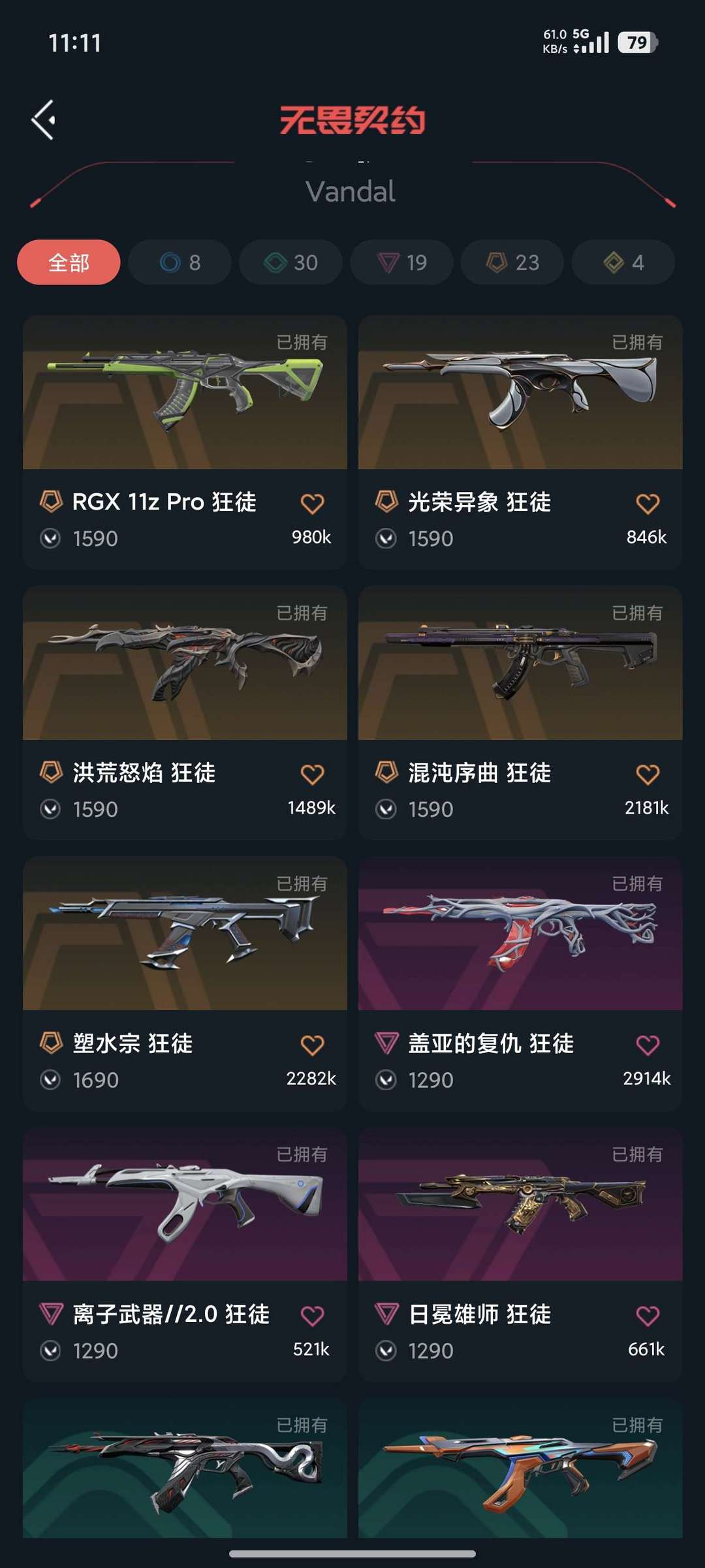Open the 离子武器//2.0 狂徒 skin card
This screenshot has width=705, height=1568.
[x=185, y=1205]
